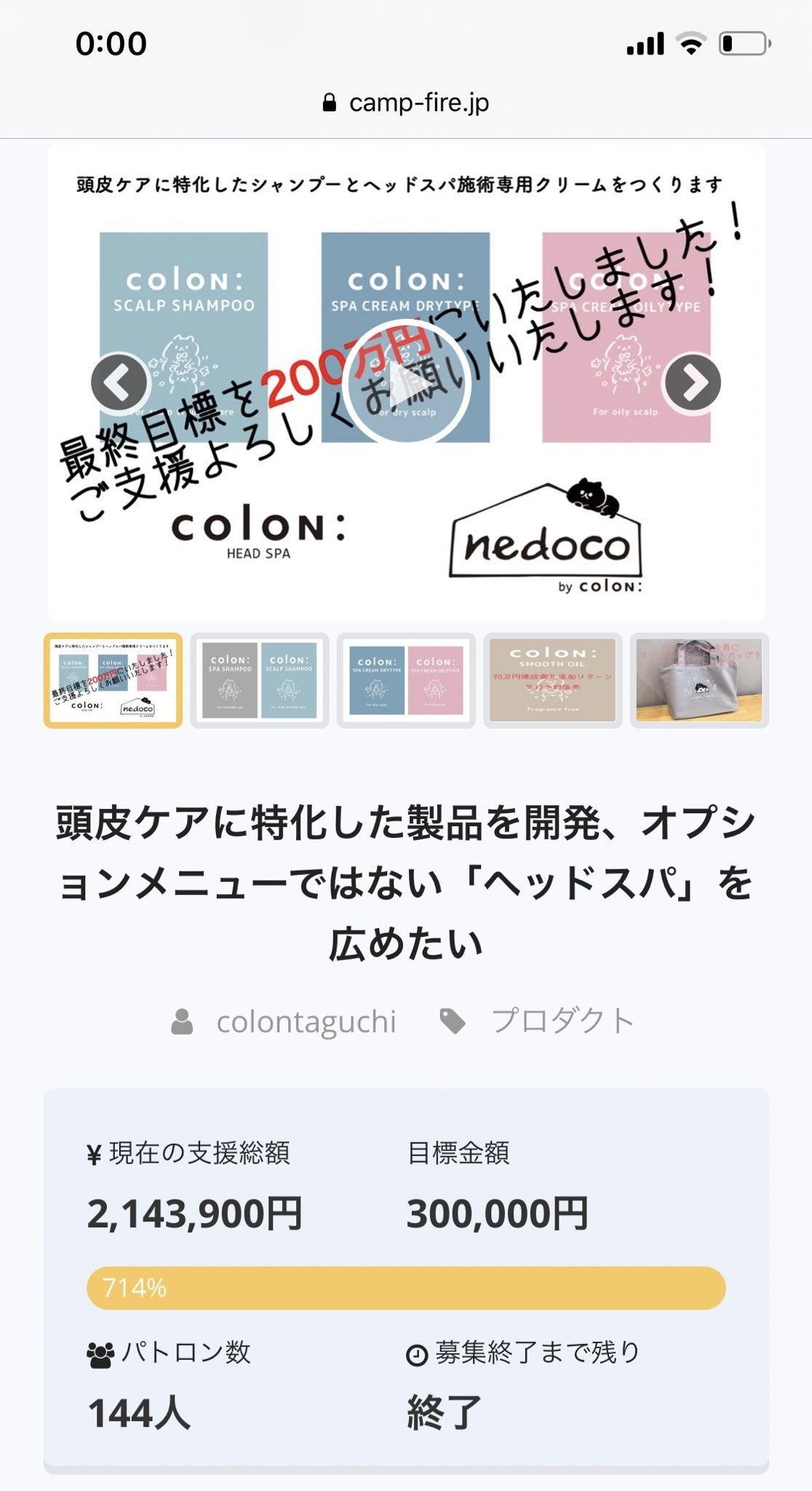
Task: Select the SMOOTH OIL thumbnail
Action: (x=553, y=681)
